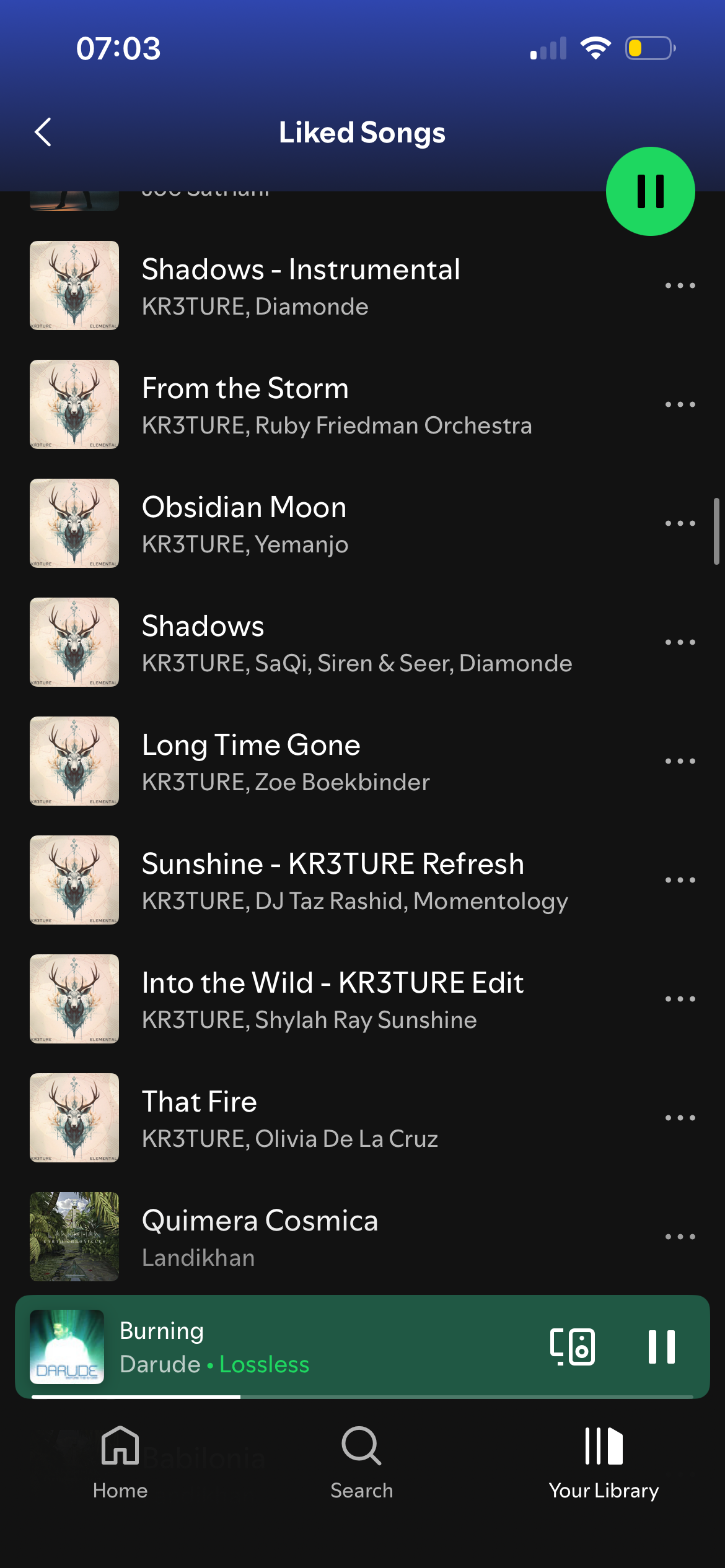Image resolution: width=725 pixels, height=1568 pixels.
Task: Open more options for From the Storm
Action: 680,404
